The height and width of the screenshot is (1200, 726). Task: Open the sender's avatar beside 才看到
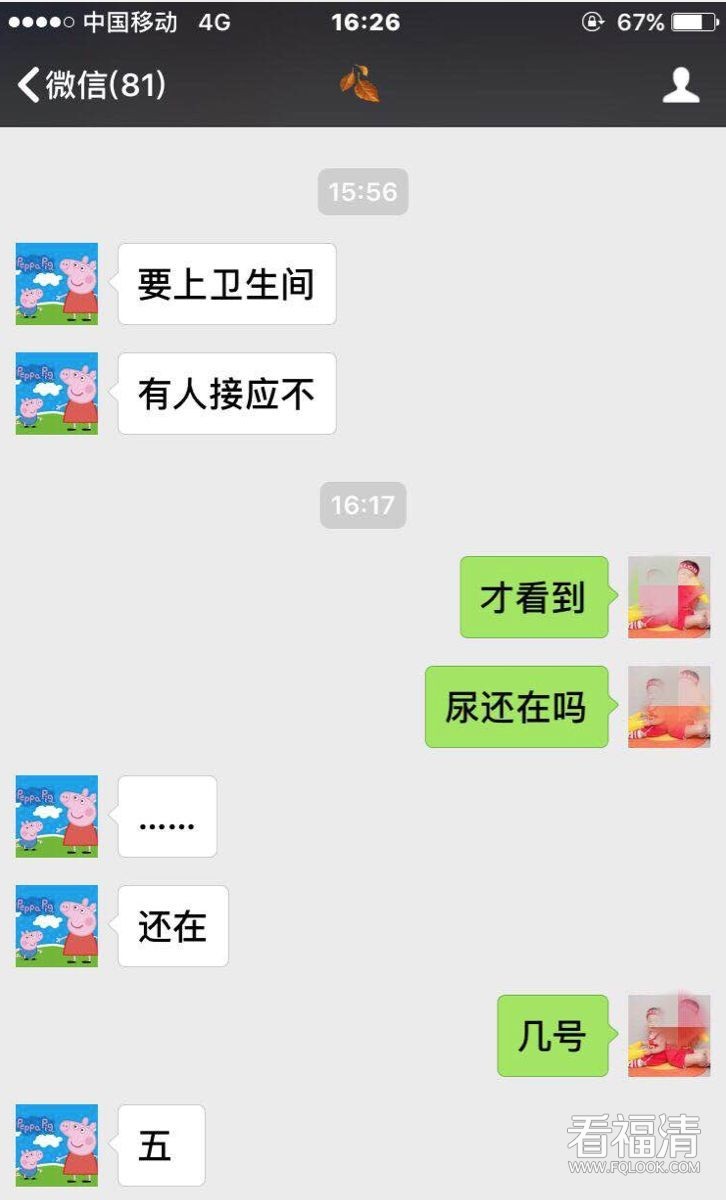(x=668, y=598)
